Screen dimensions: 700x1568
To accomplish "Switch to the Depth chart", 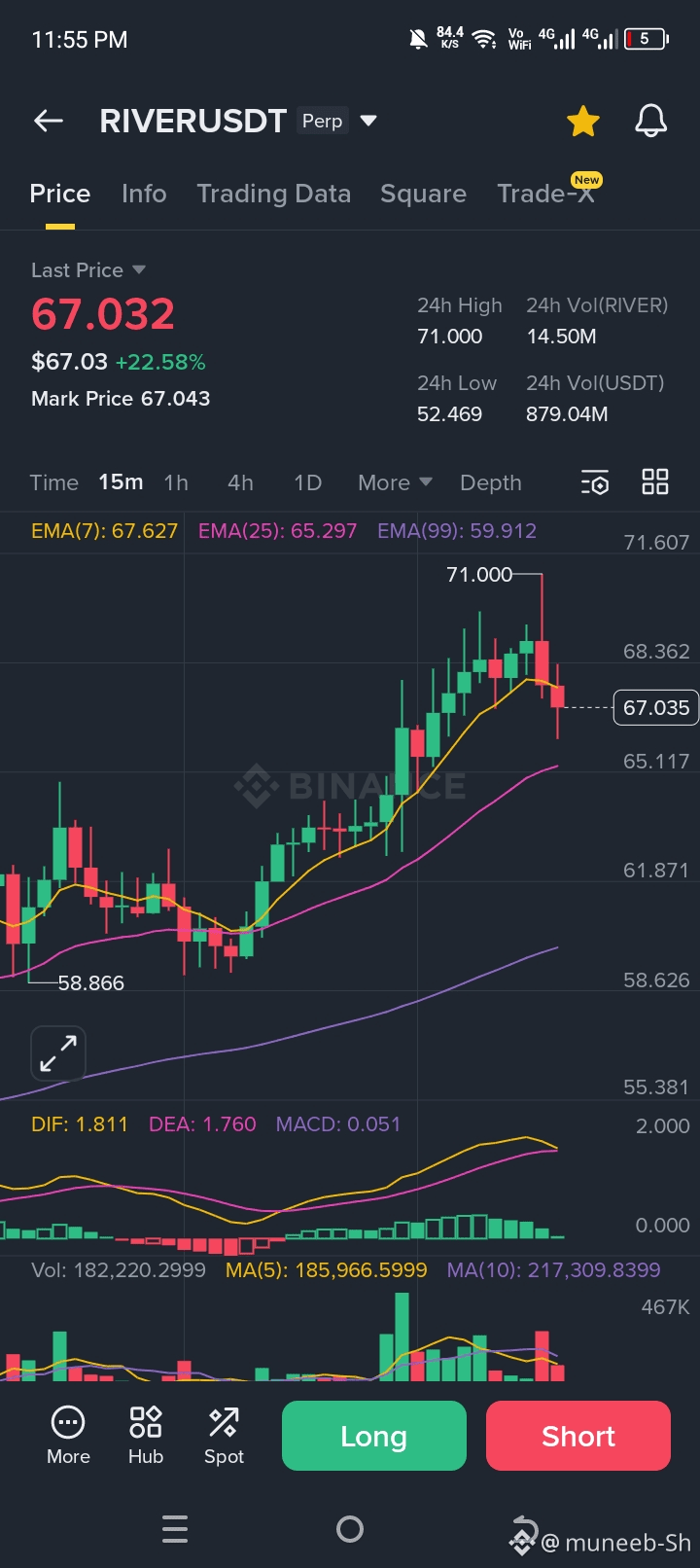I will (x=490, y=482).
